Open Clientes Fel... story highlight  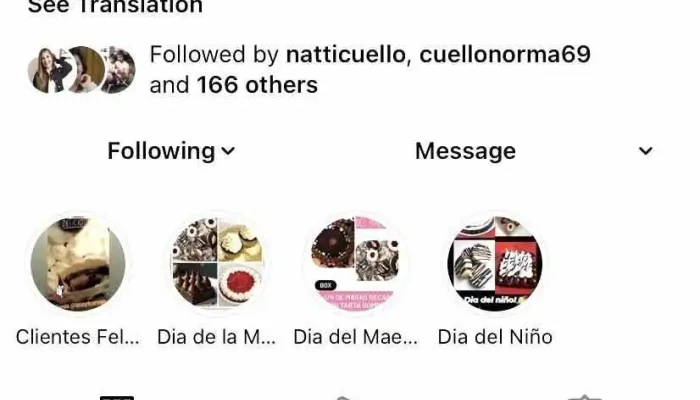(x=78, y=264)
